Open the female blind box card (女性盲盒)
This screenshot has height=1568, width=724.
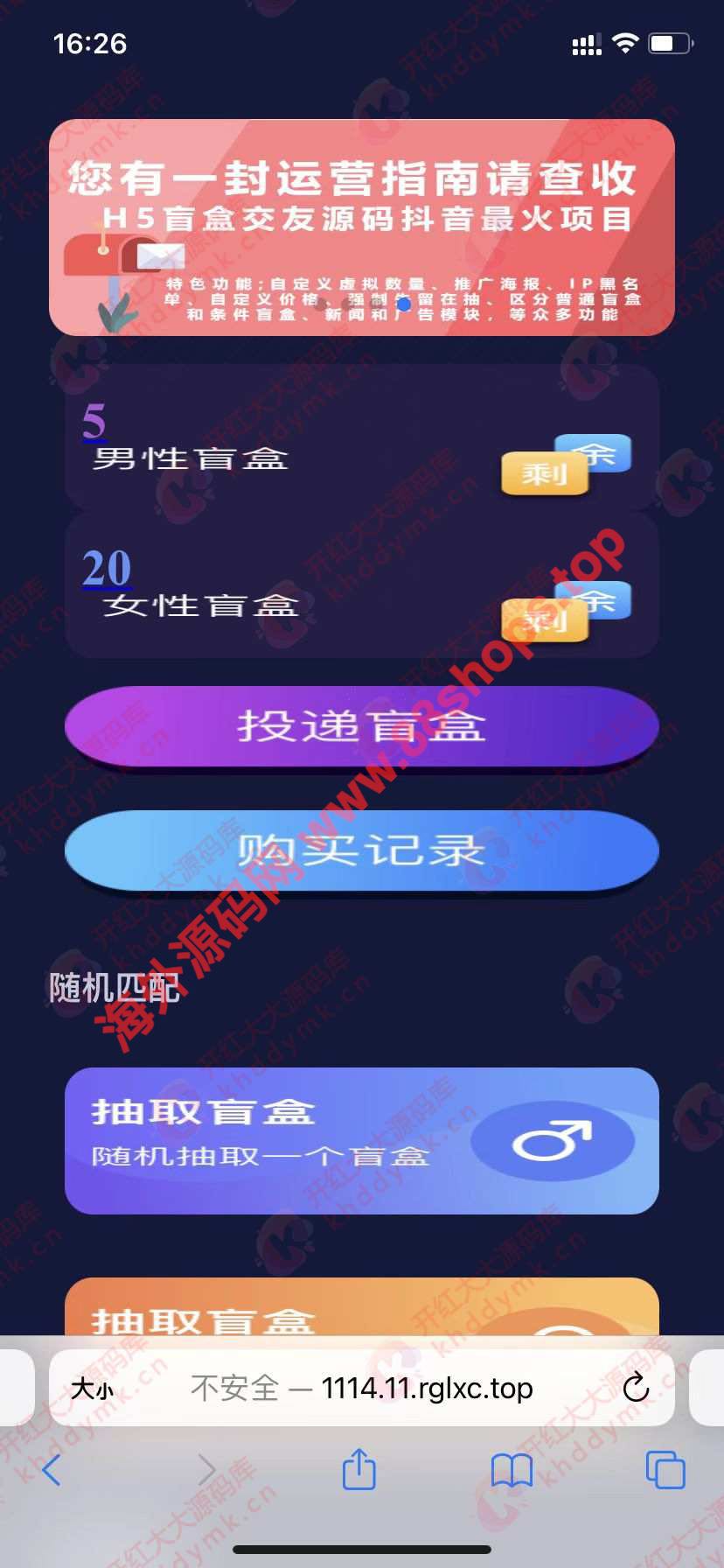coord(361,584)
